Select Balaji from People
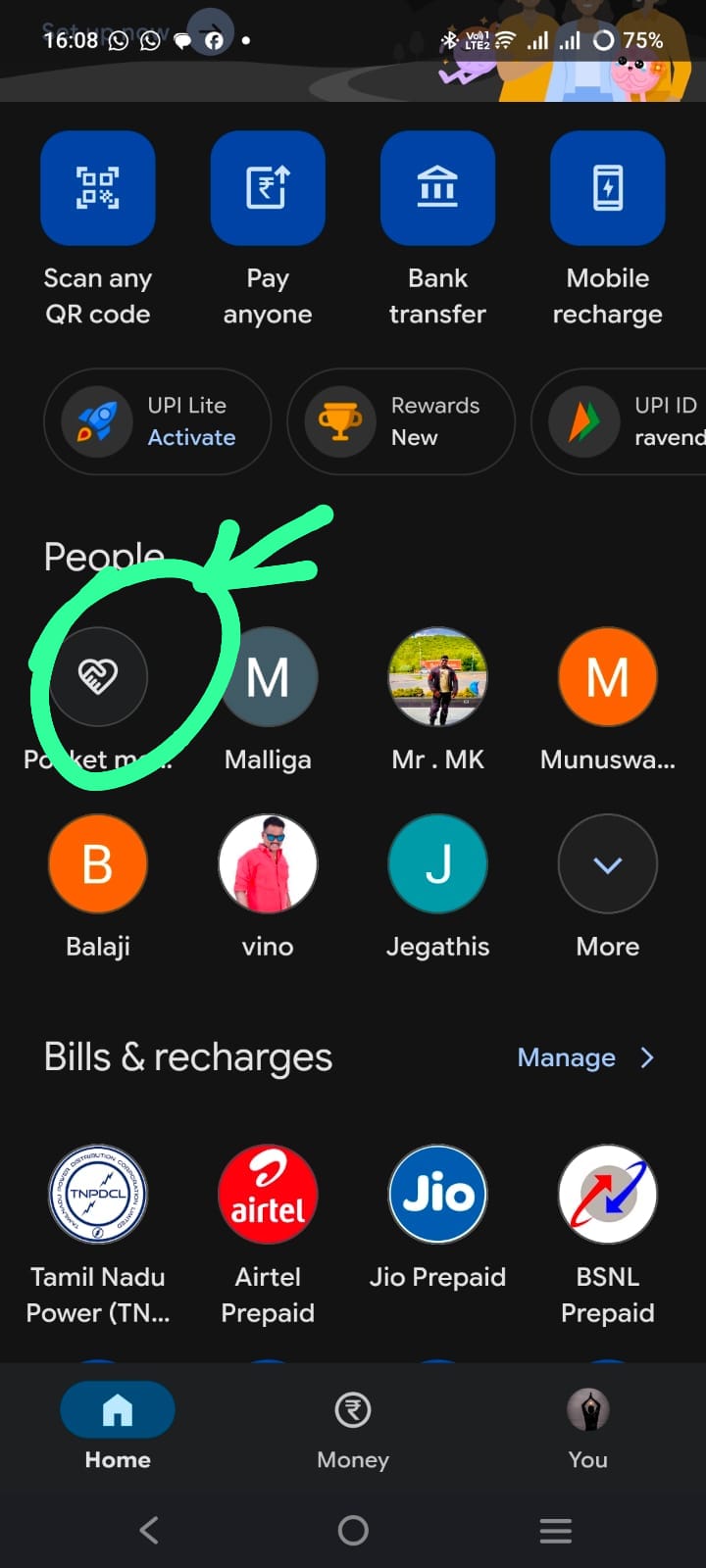The width and height of the screenshot is (706, 1568). (98, 864)
